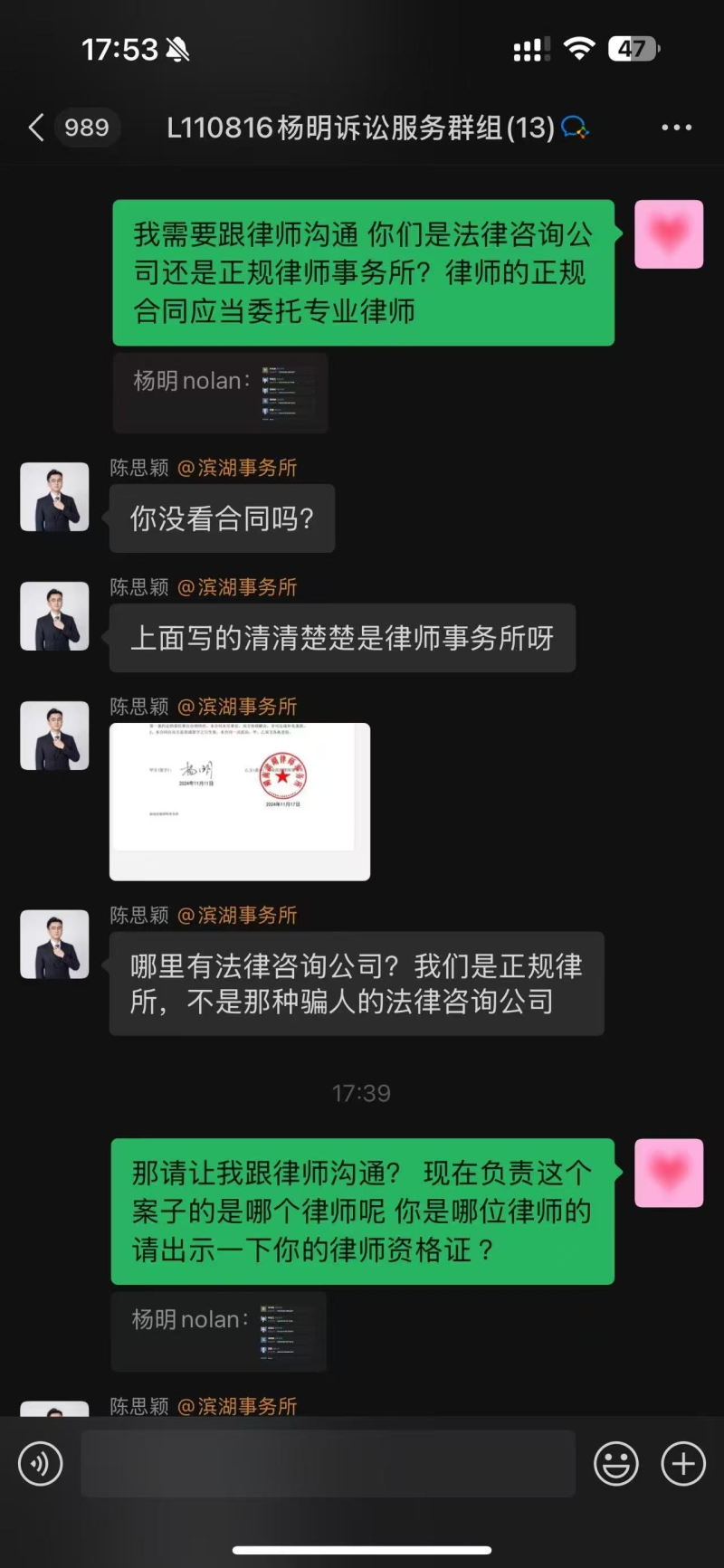Switch to voice message input
Screen dimensions: 724x1568
(41, 1463)
